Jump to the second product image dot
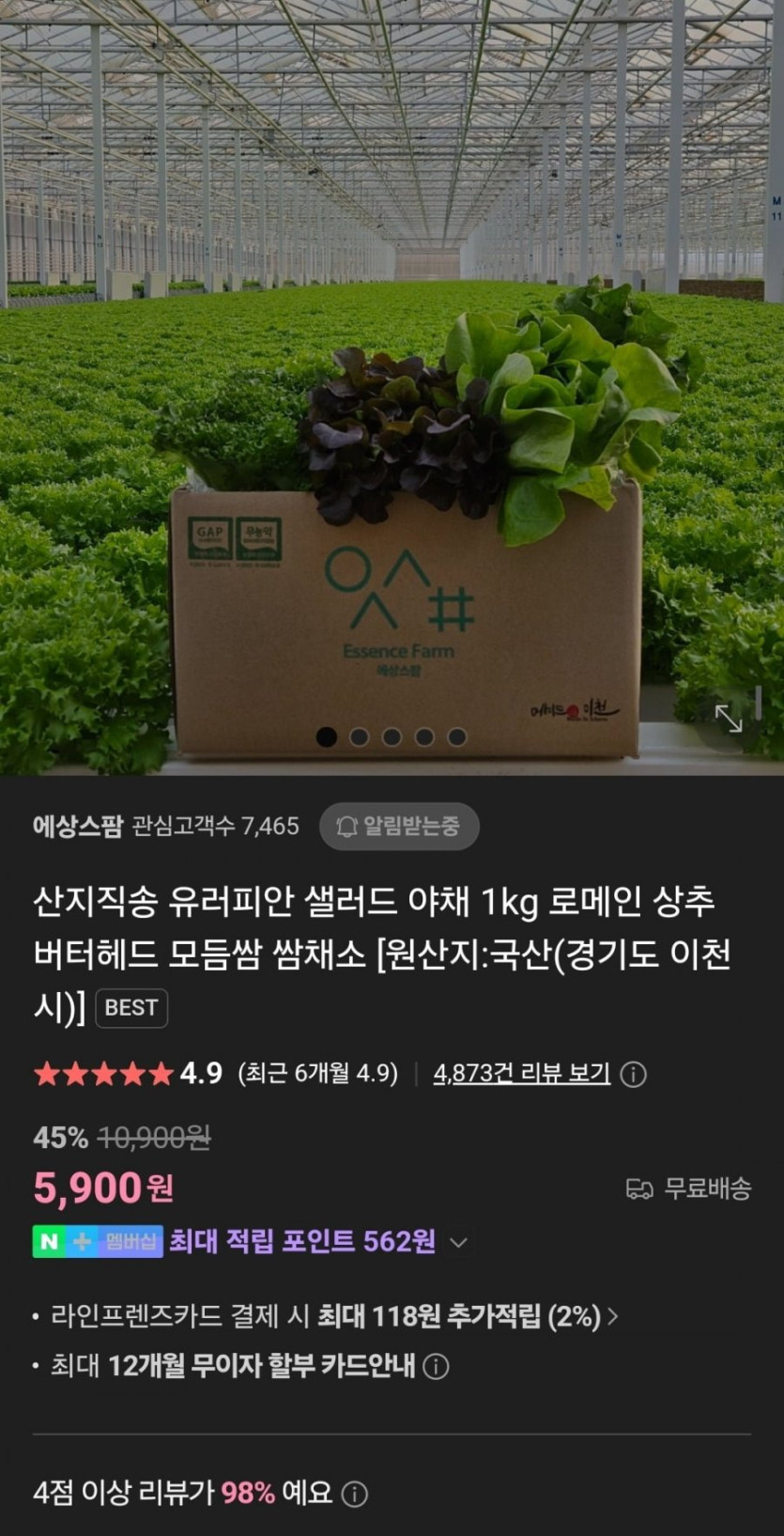This screenshot has height=1536, width=784. [x=359, y=737]
